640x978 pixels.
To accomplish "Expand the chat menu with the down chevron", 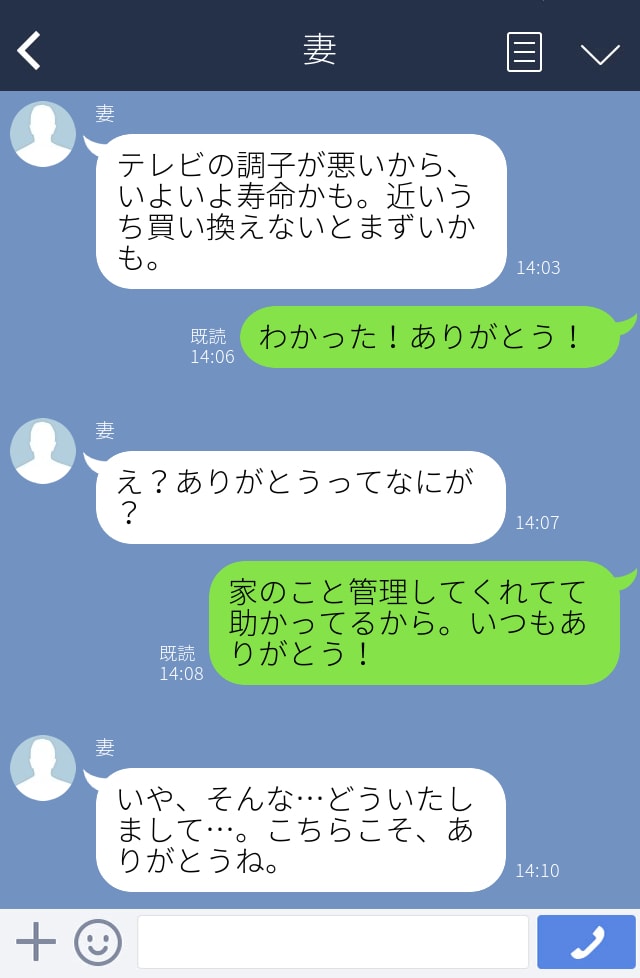I will click(x=600, y=53).
